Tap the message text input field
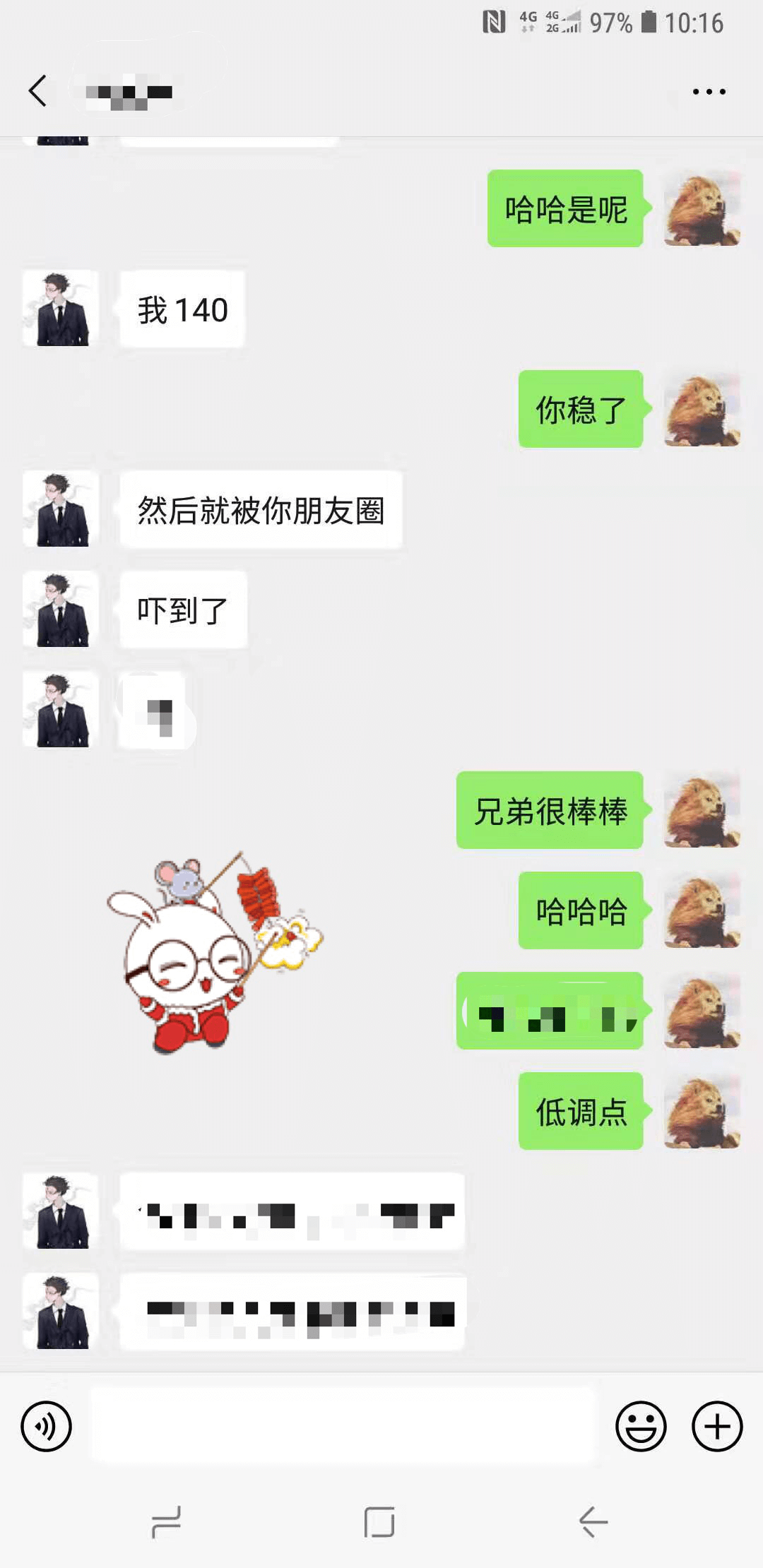 [343, 1425]
